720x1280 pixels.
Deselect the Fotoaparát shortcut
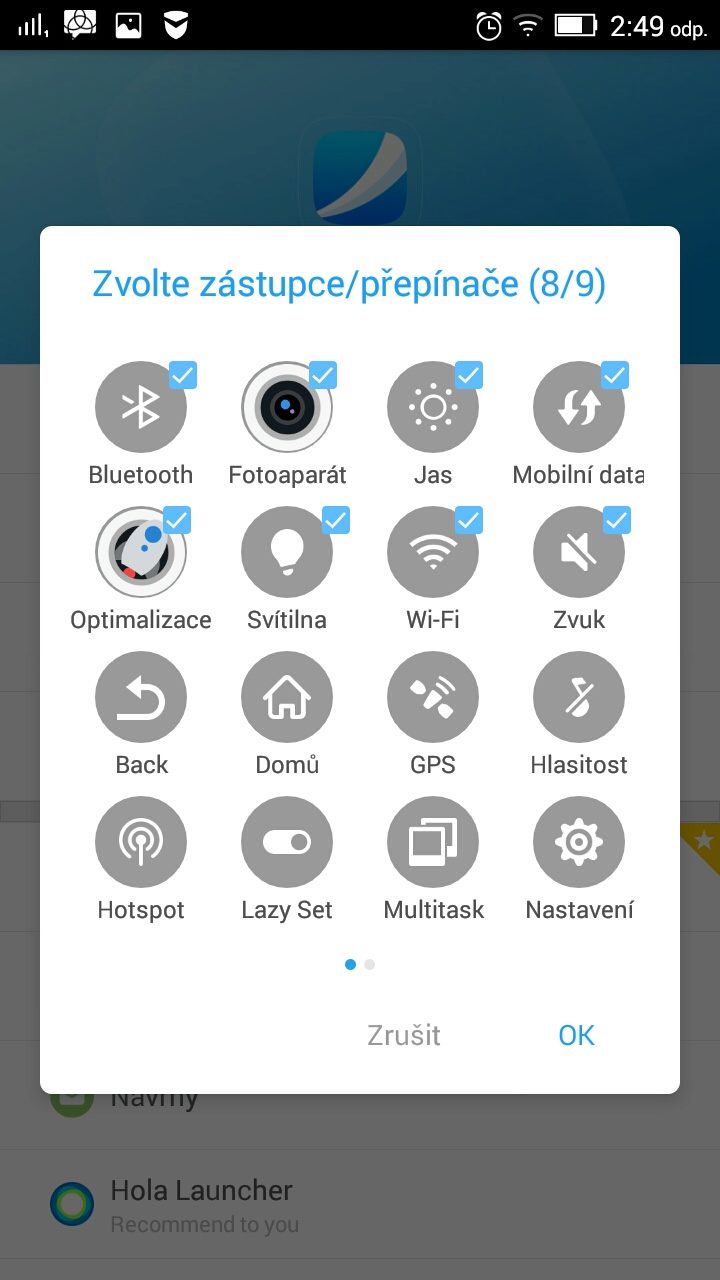pos(287,408)
